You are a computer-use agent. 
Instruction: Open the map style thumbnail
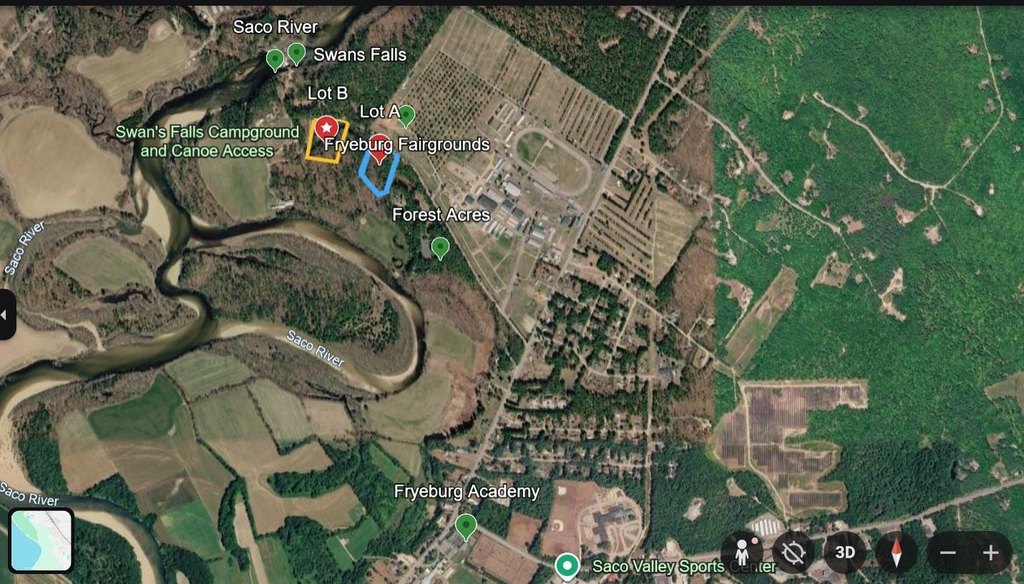point(41,540)
